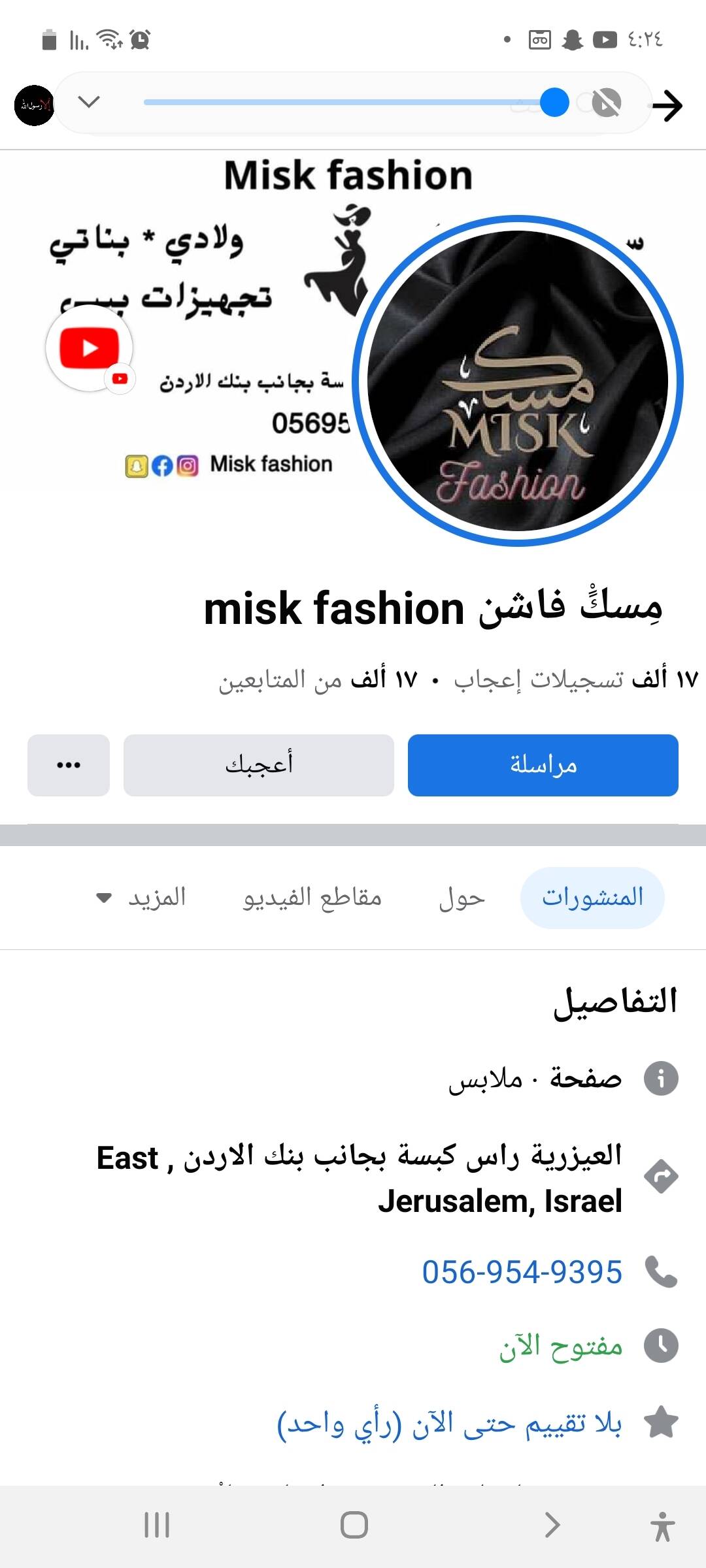Image resolution: width=706 pixels, height=1568 pixels.
Task: Tap the floating YouTube bubble
Action: click(90, 348)
